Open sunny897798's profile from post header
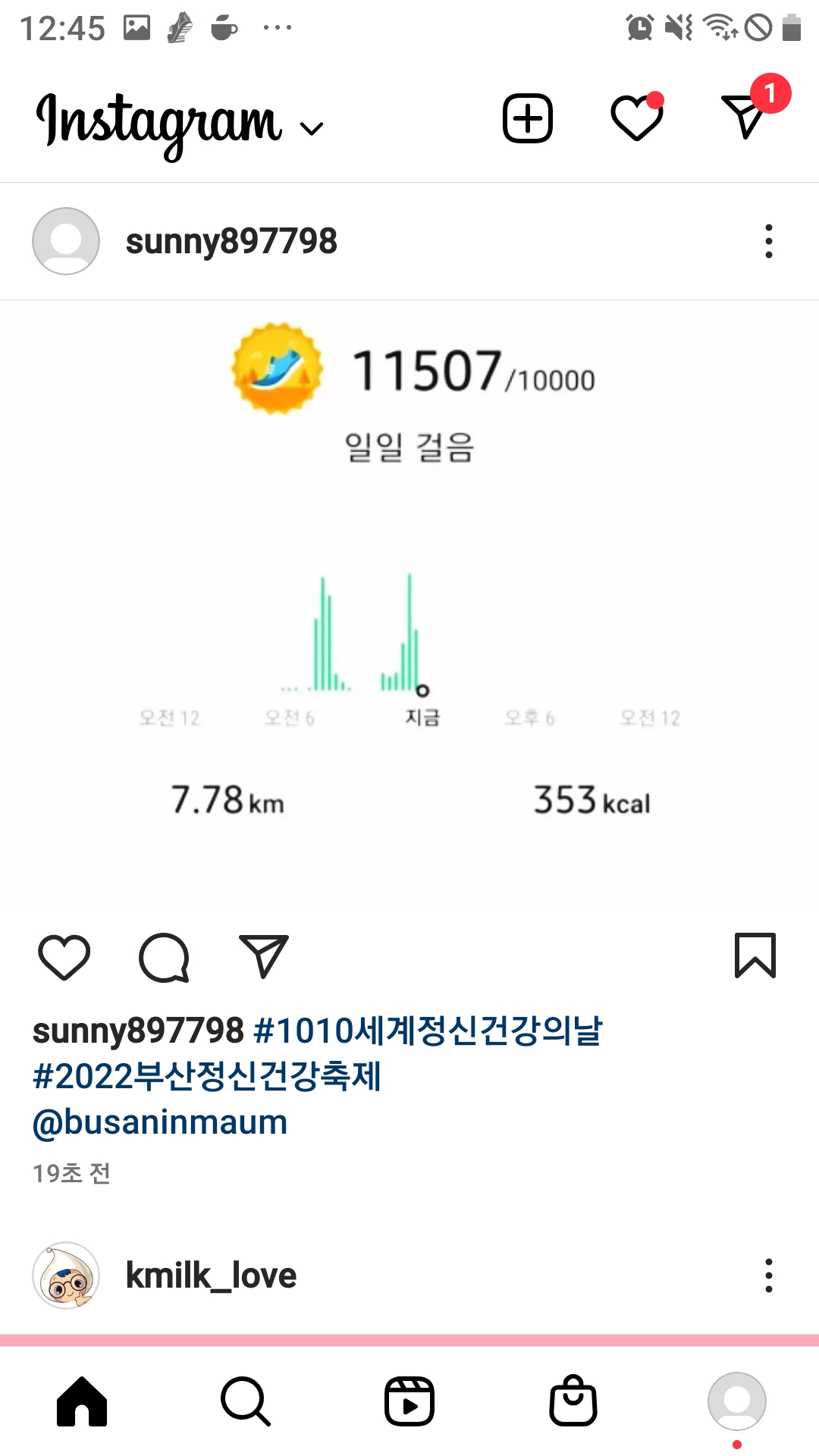The image size is (819, 1456). (x=231, y=242)
